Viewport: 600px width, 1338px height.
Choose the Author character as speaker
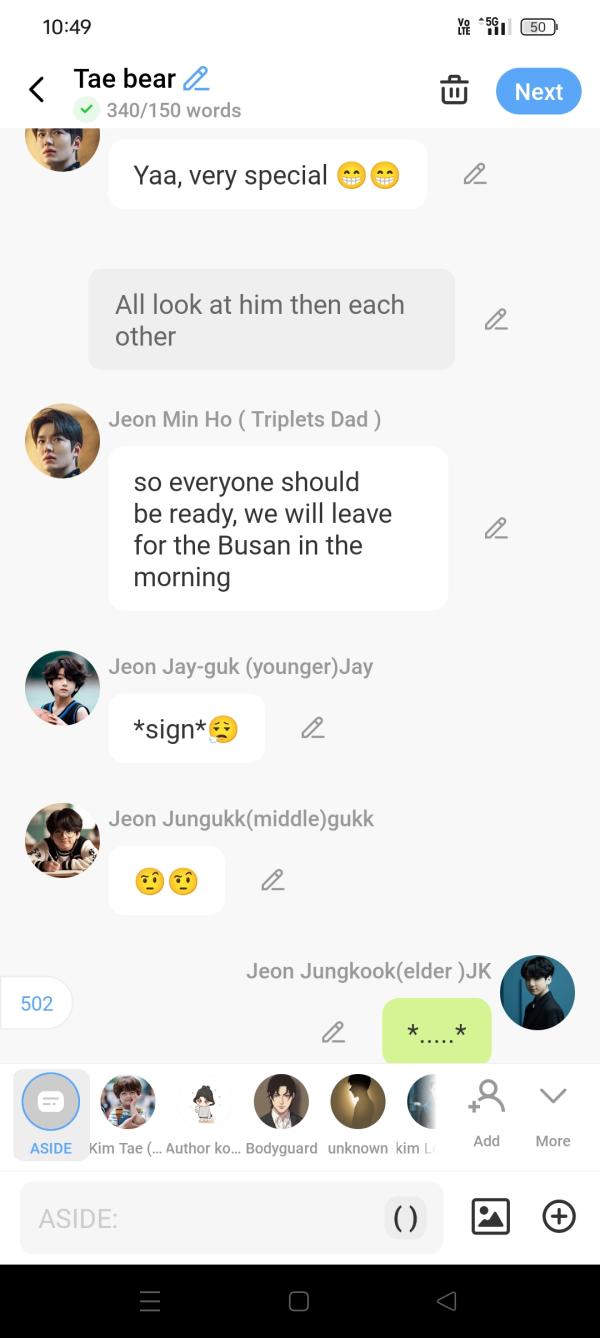[x=204, y=1113]
